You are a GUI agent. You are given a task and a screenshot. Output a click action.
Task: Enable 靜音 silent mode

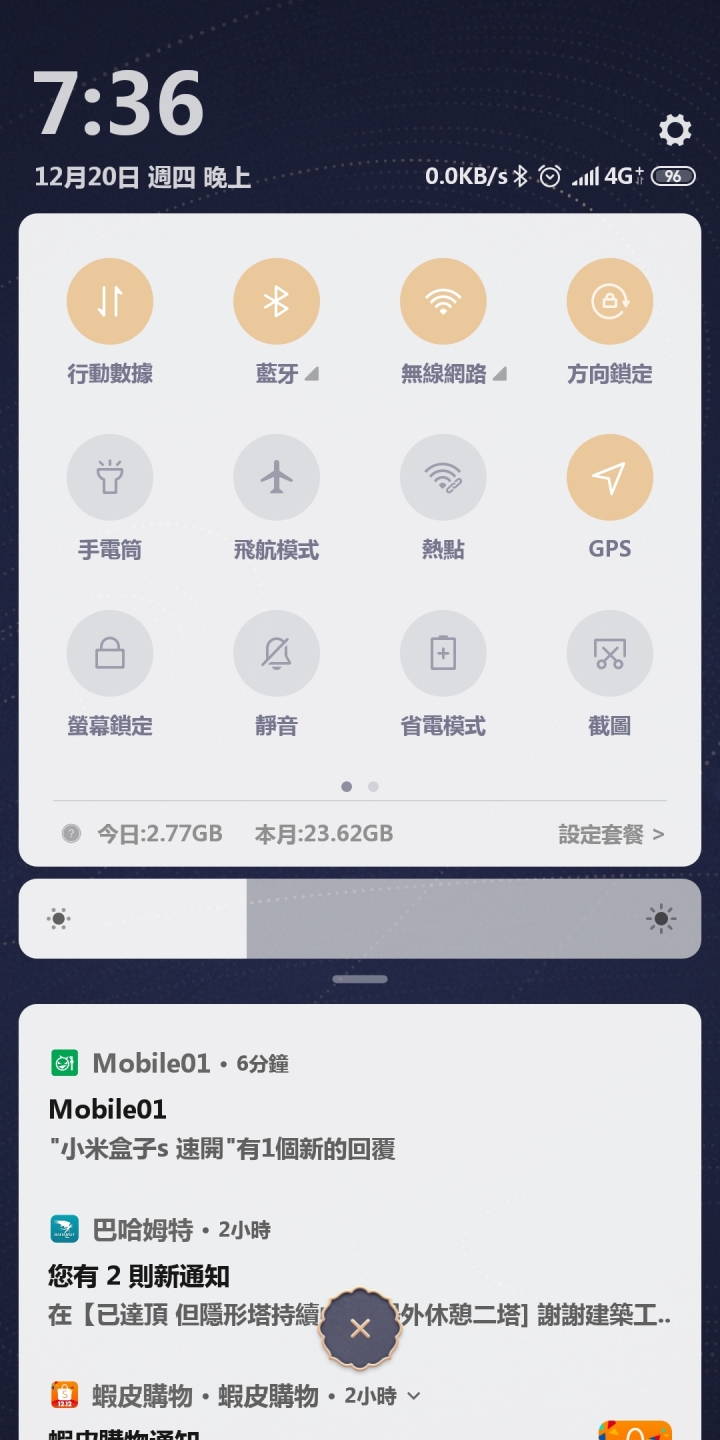(x=276, y=654)
